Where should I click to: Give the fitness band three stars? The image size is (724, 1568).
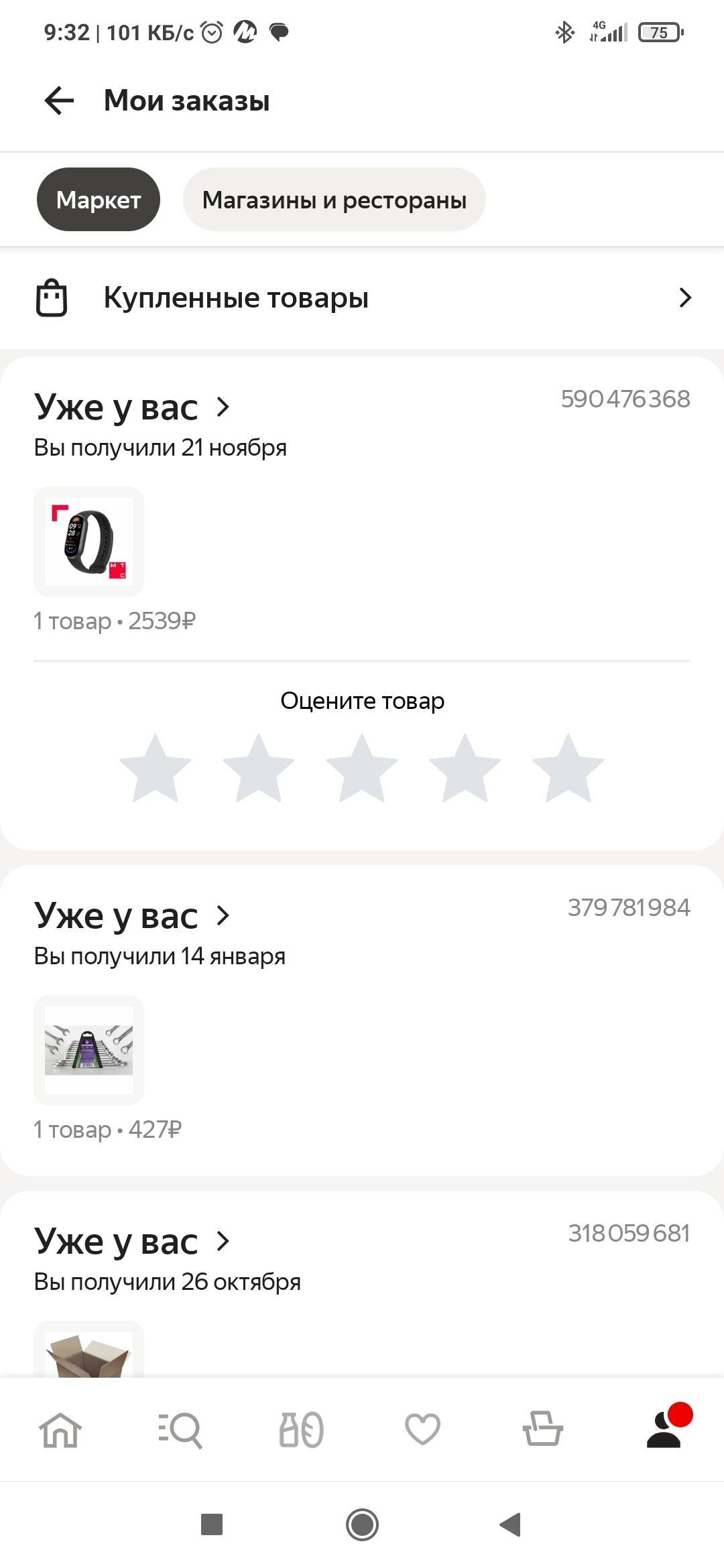click(x=362, y=768)
